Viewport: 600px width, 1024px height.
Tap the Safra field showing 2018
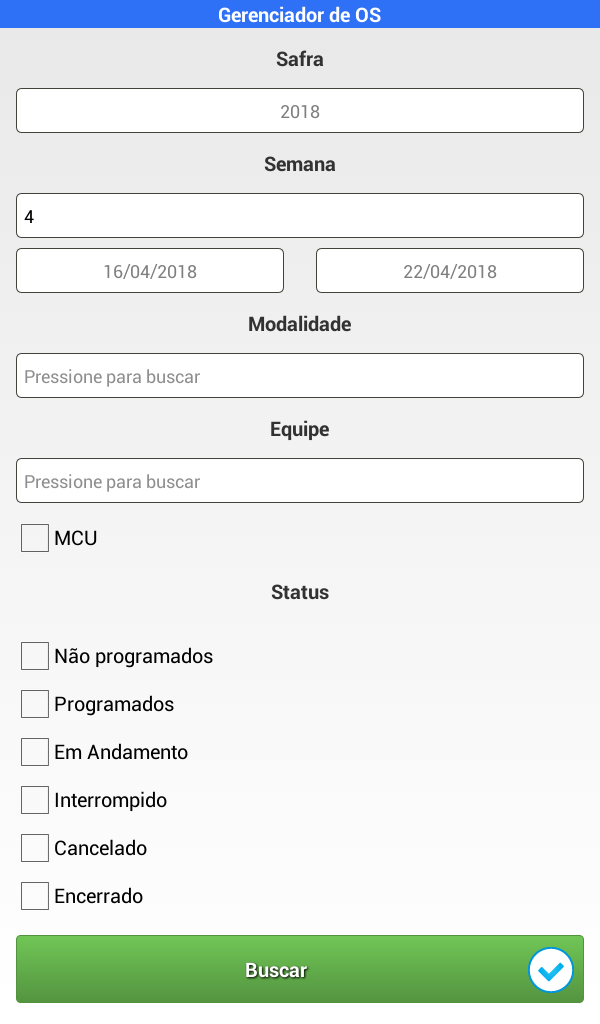coord(300,111)
